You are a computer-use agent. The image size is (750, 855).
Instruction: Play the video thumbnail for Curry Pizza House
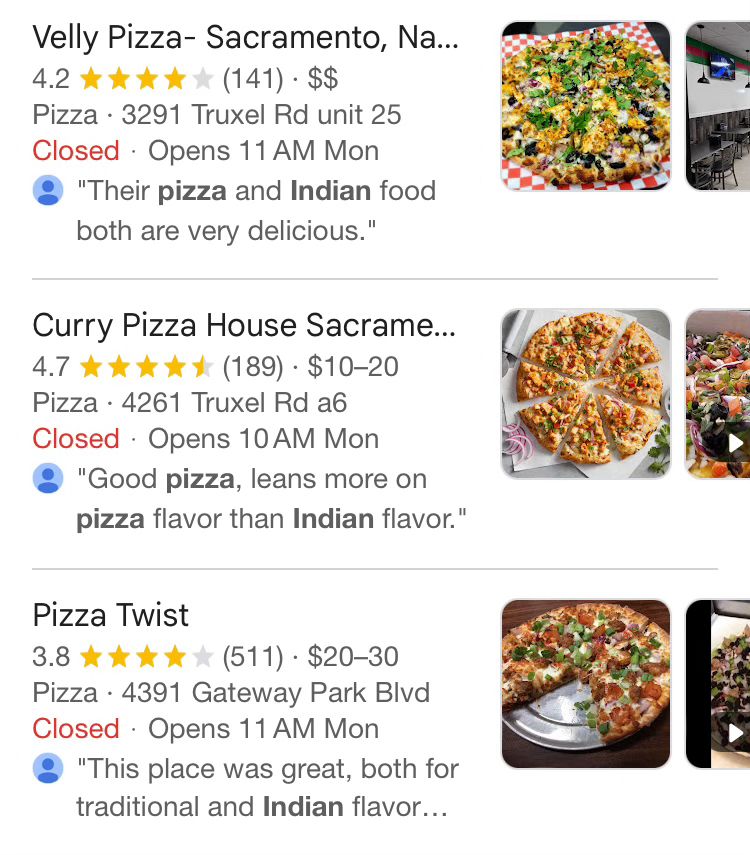click(736, 440)
